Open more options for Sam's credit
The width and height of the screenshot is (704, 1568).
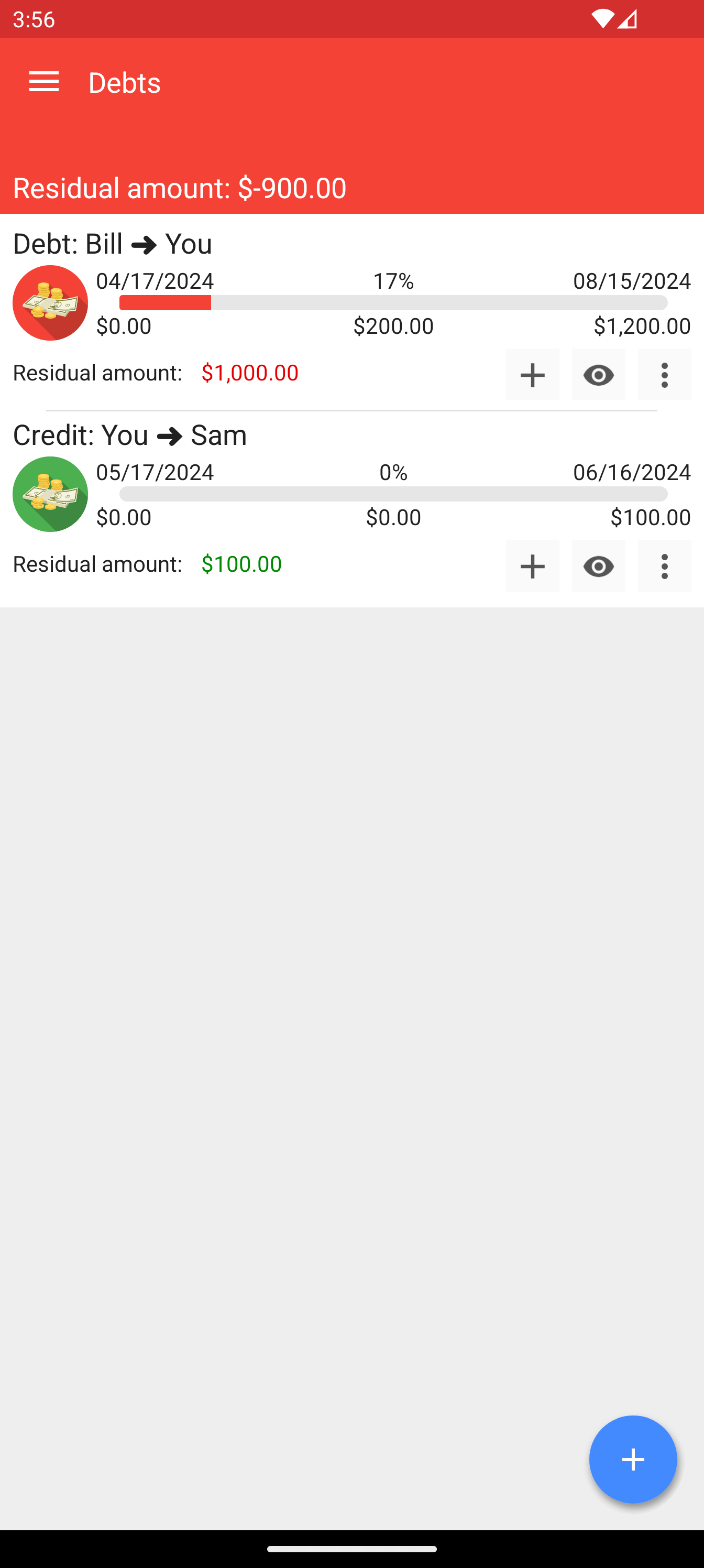coord(664,565)
